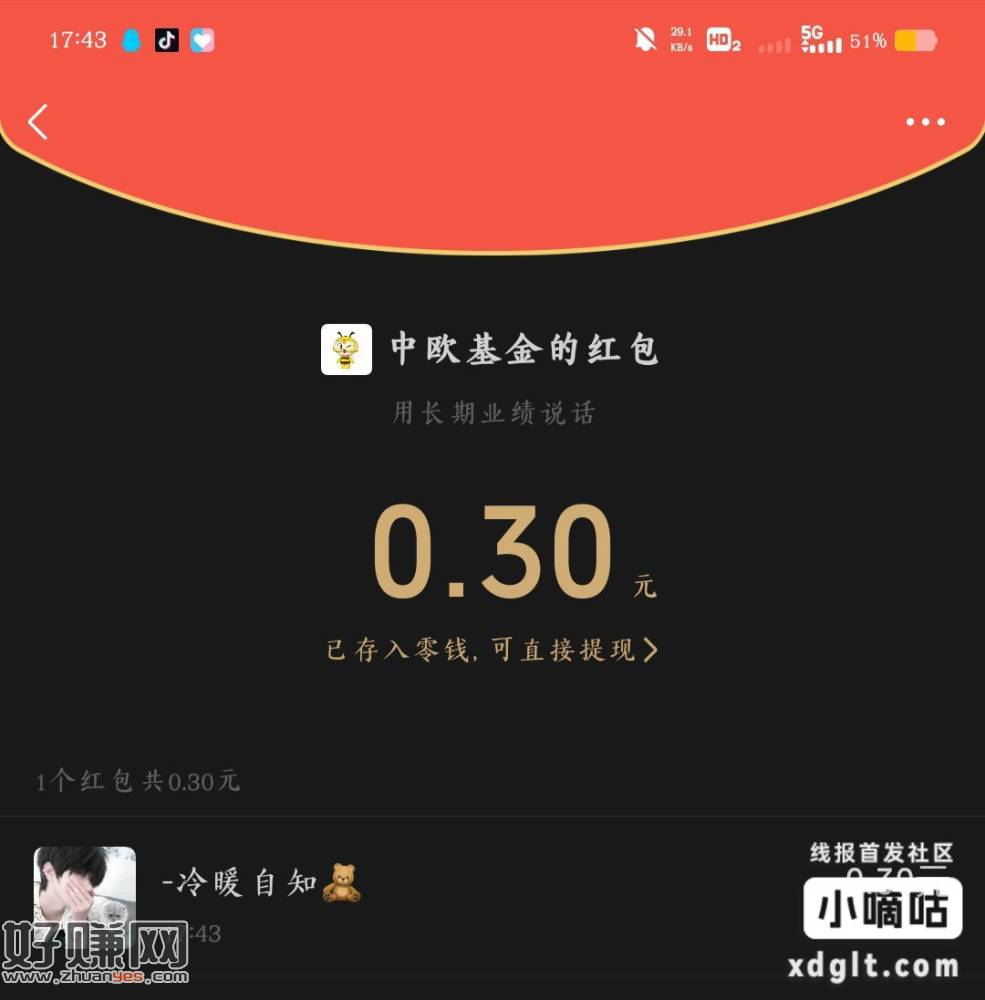Go back using the top-left arrow
Viewport: 985px width, 1000px height.
coord(38,122)
